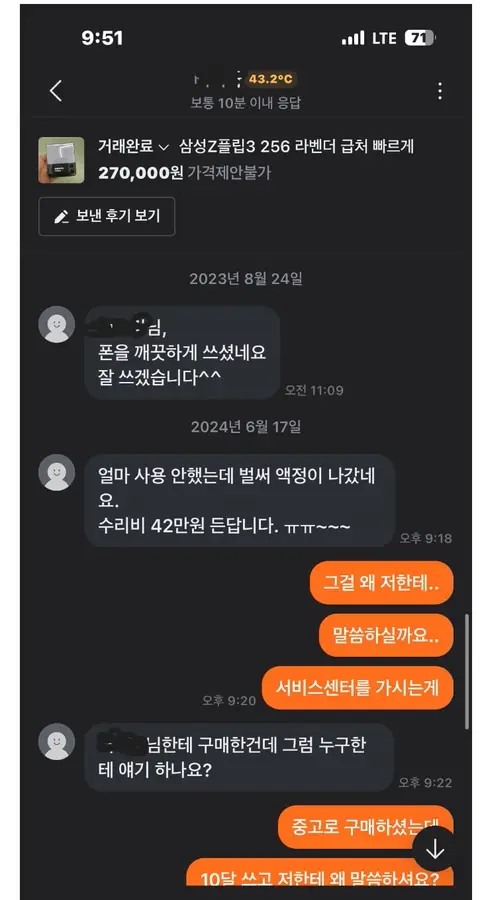Screen dimensions: 480x900
Task: Open the sender's avatar beside 폰을 깨끗하게 message
Action: [x=57, y=325]
